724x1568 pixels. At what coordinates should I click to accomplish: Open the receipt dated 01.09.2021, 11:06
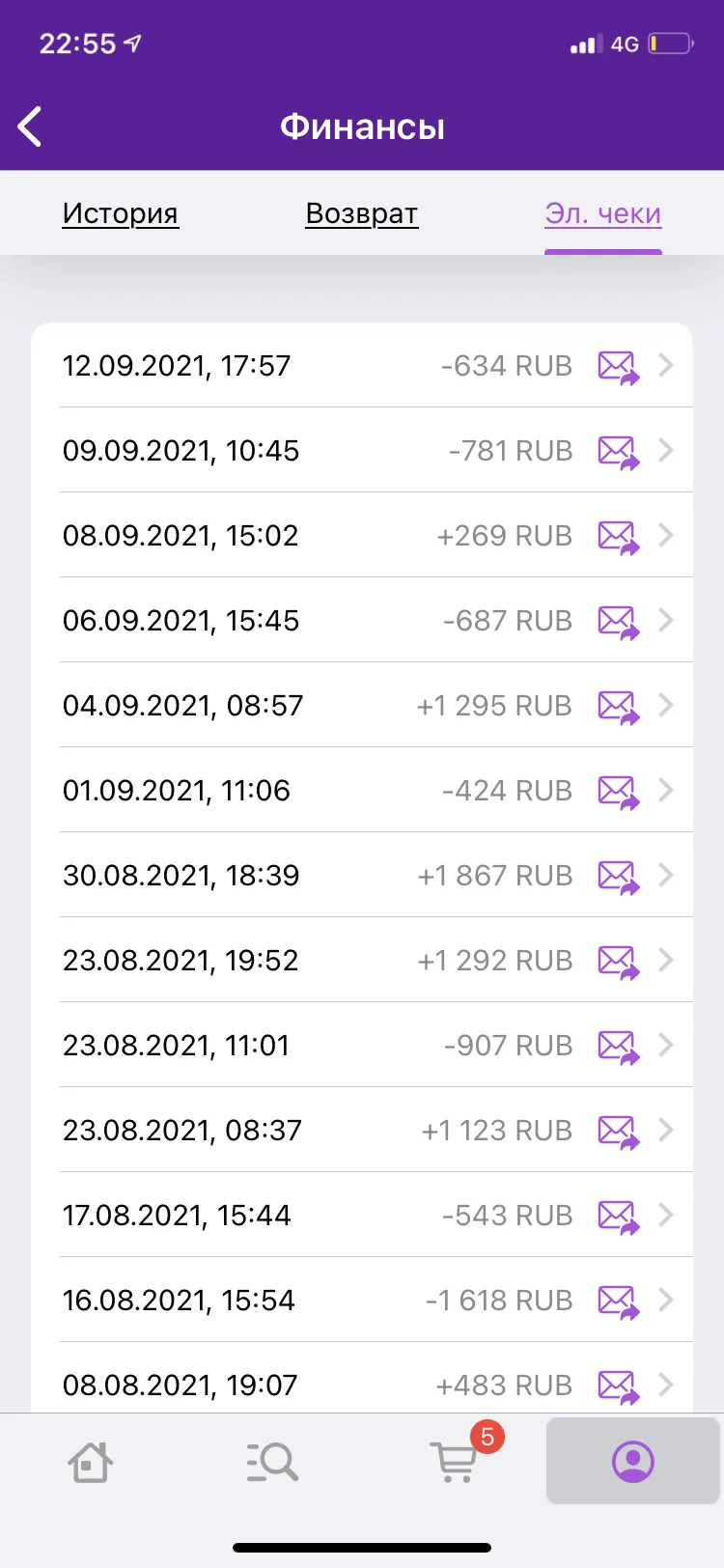[362, 790]
